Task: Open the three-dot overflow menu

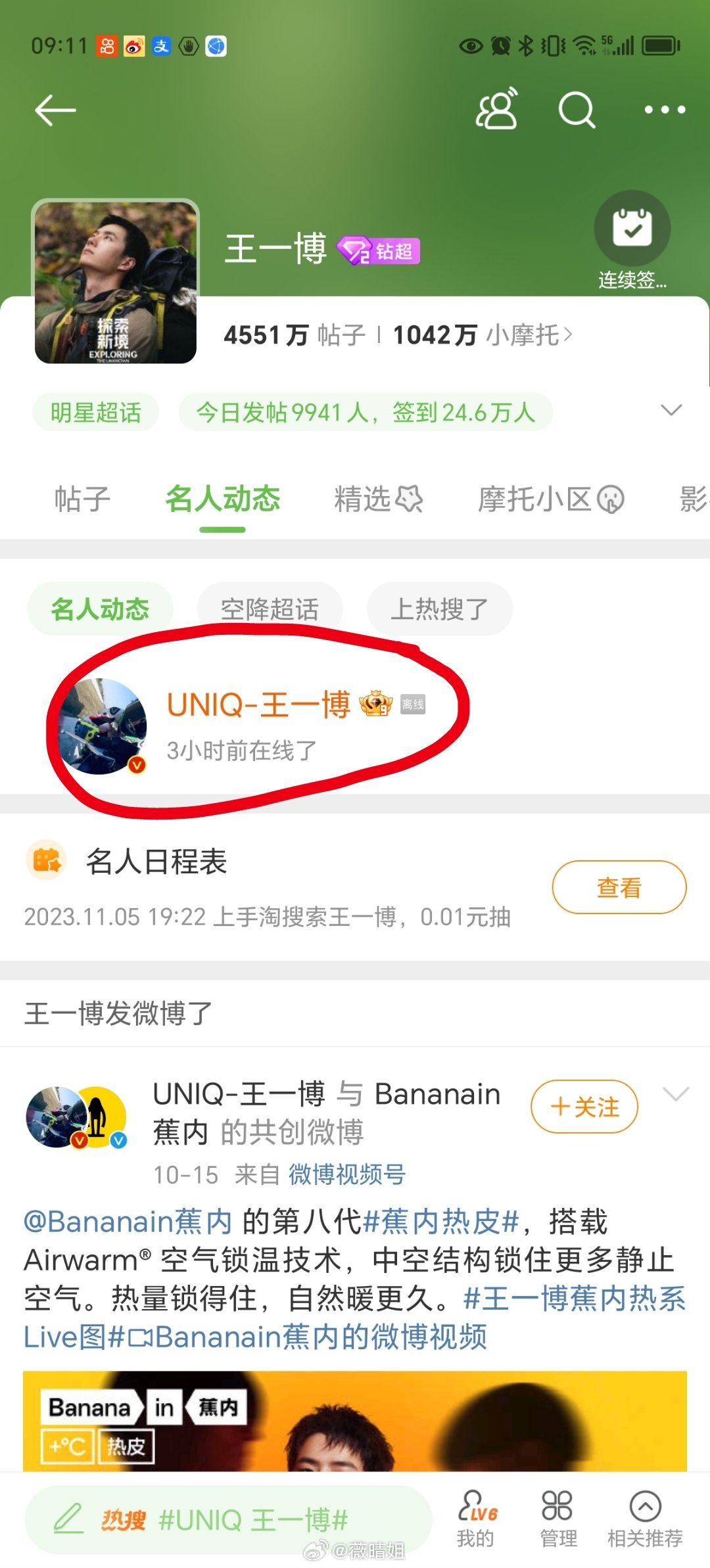Action: coord(665,110)
